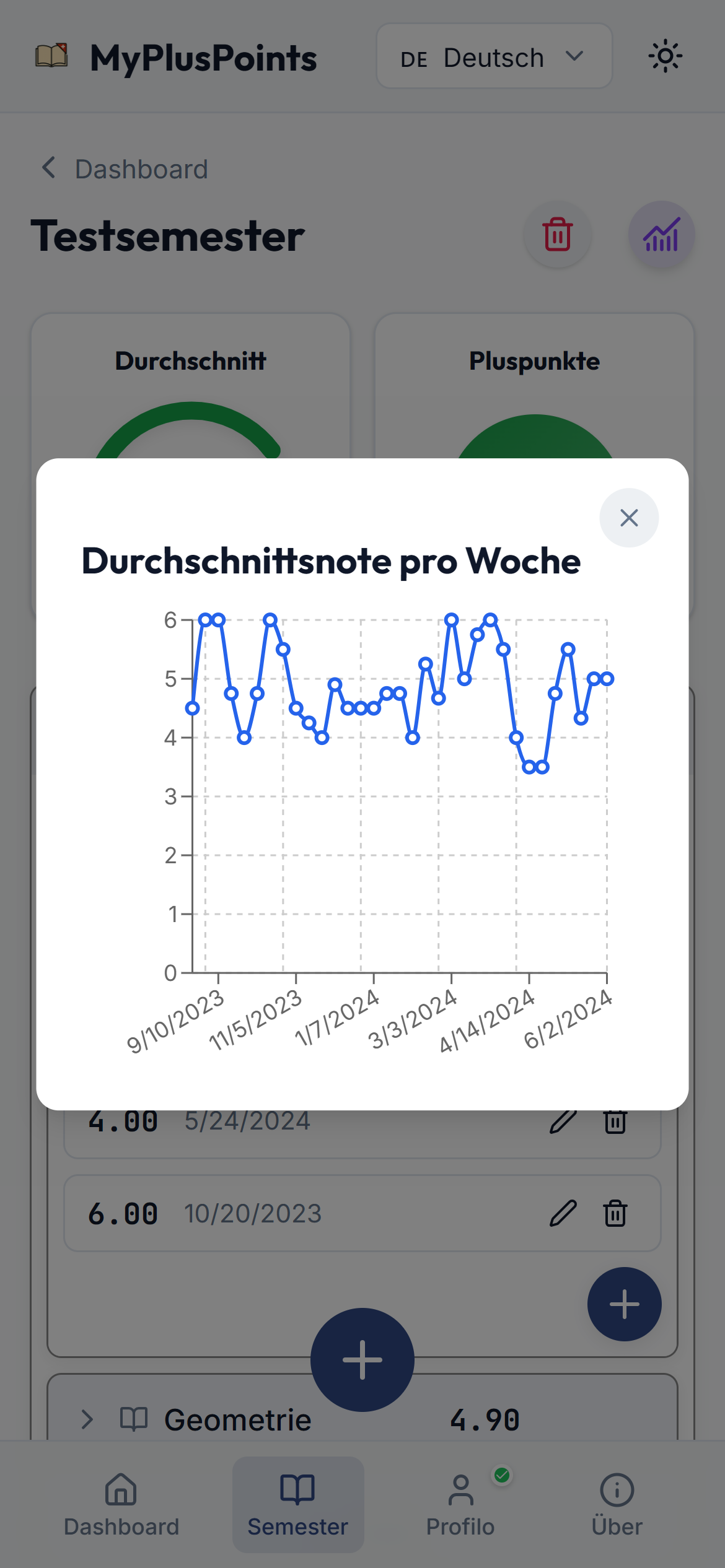Expand the Geometrie subject row
725x1568 pixels.
[87, 1419]
